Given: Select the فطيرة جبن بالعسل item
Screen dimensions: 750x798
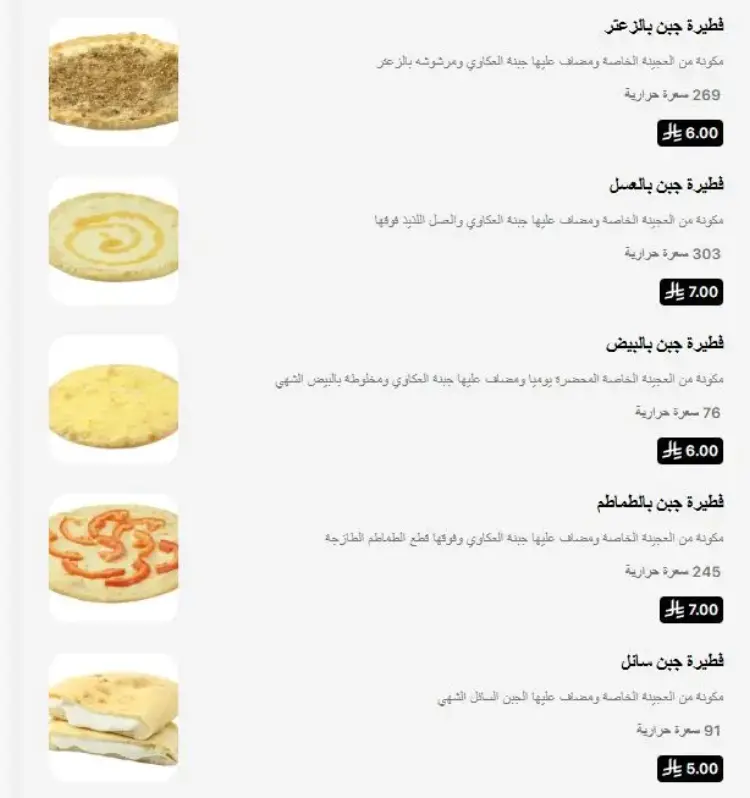Looking at the screenshot, I should click(x=665, y=185).
